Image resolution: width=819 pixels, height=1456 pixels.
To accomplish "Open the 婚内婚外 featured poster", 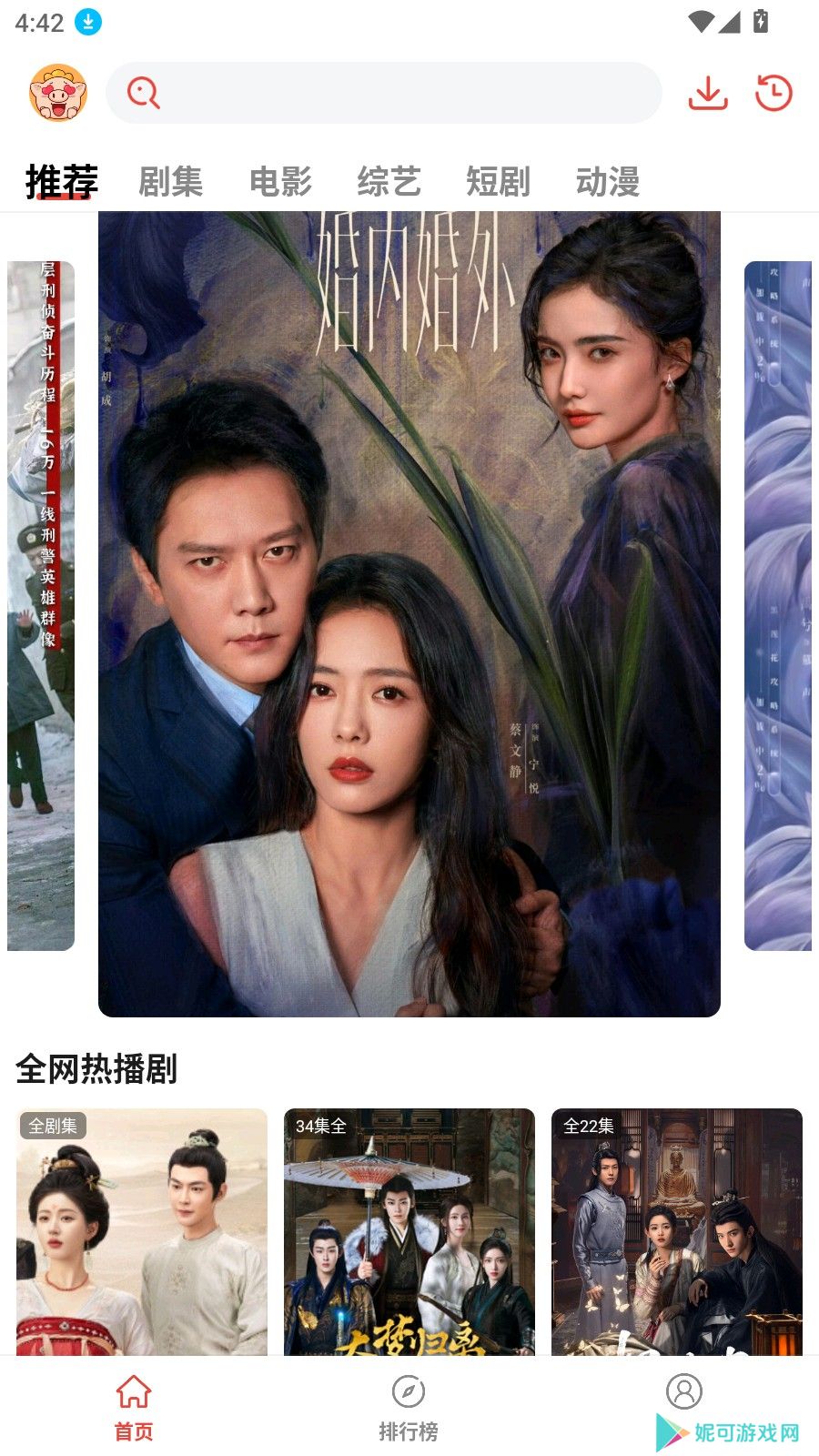I will tap(409, 614).
